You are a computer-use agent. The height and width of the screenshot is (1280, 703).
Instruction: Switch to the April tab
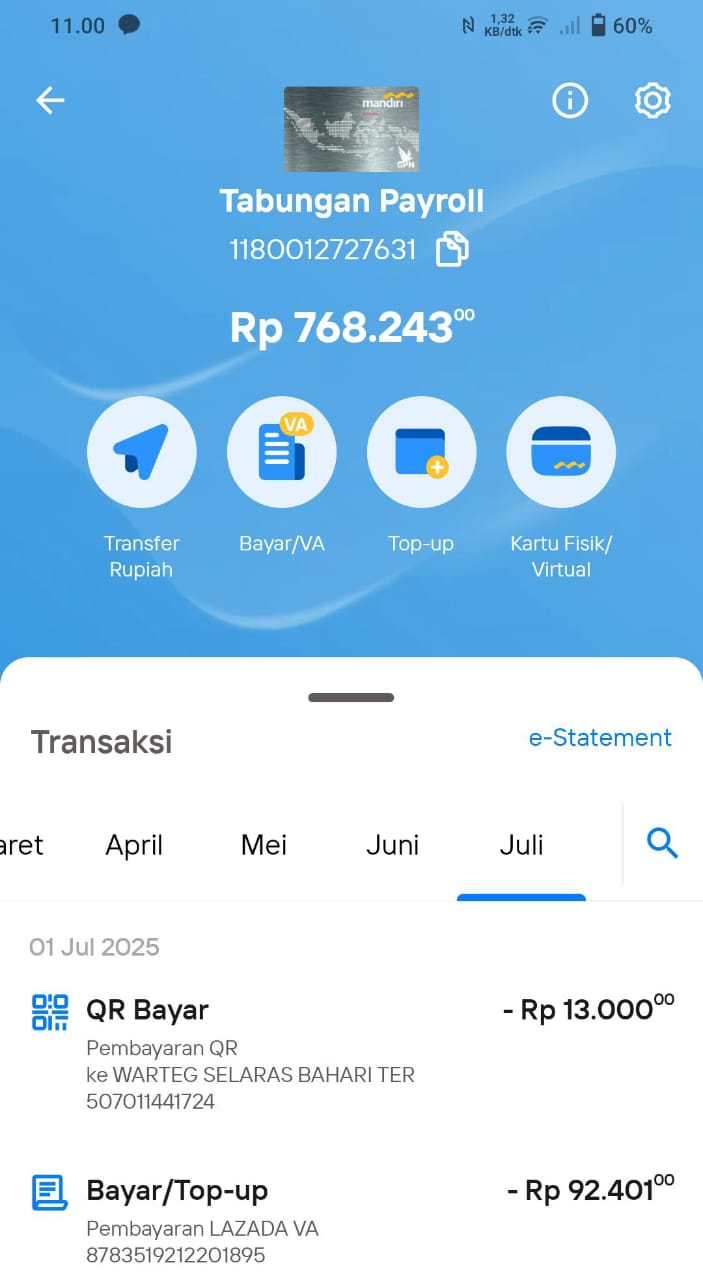[134, 845]
